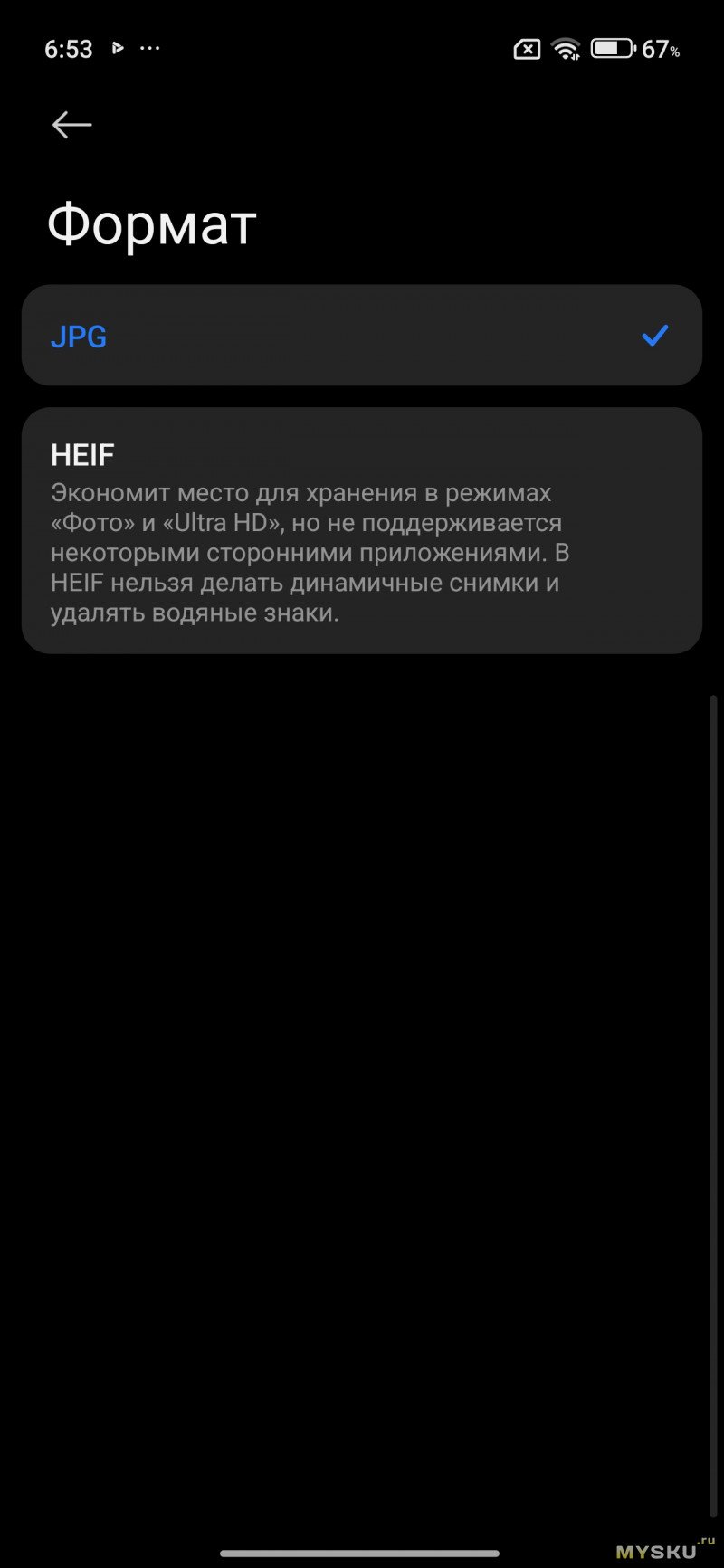The height and width of the screenshot is (1568, 724).
Task: Choose HEIF as the photo format
Action: [361, 529]
